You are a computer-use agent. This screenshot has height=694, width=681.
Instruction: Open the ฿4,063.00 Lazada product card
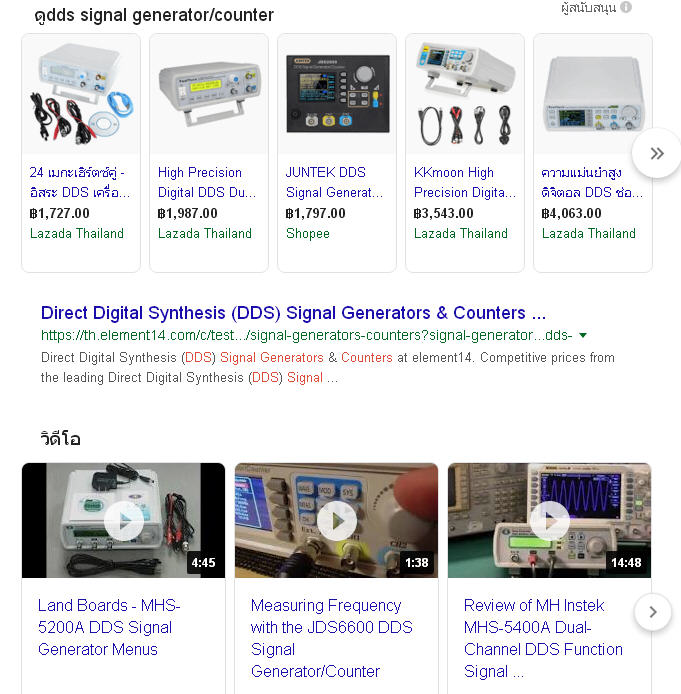click(x=592, y=152)
